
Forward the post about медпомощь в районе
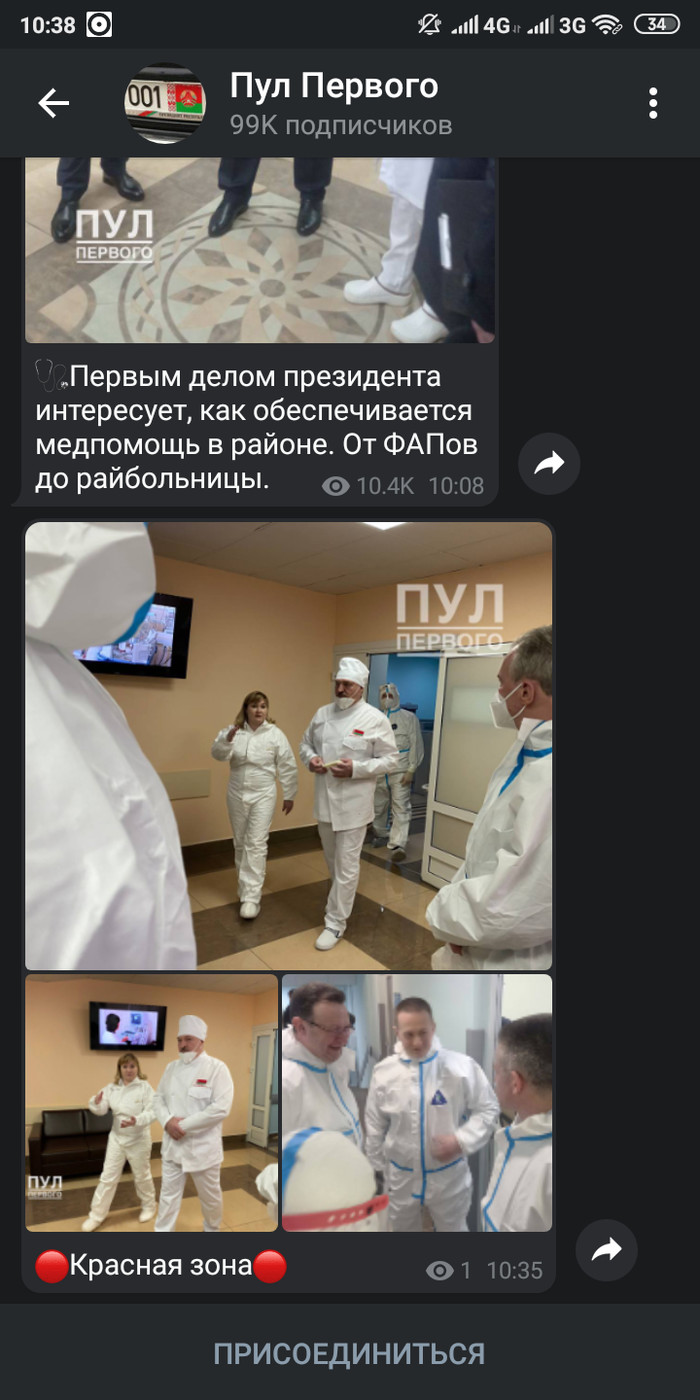click(549, 463)
